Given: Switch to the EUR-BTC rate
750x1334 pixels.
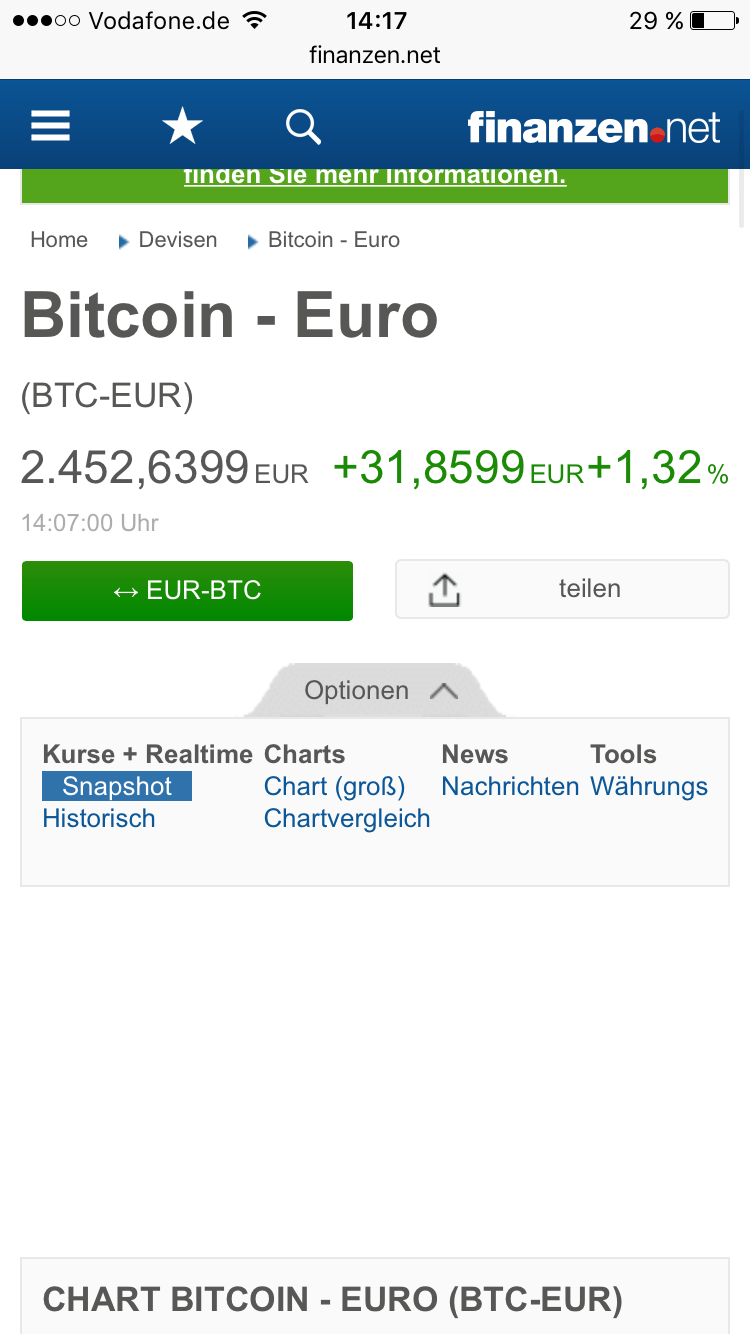Looking at the screenshot, I should (x=187, y=590).
